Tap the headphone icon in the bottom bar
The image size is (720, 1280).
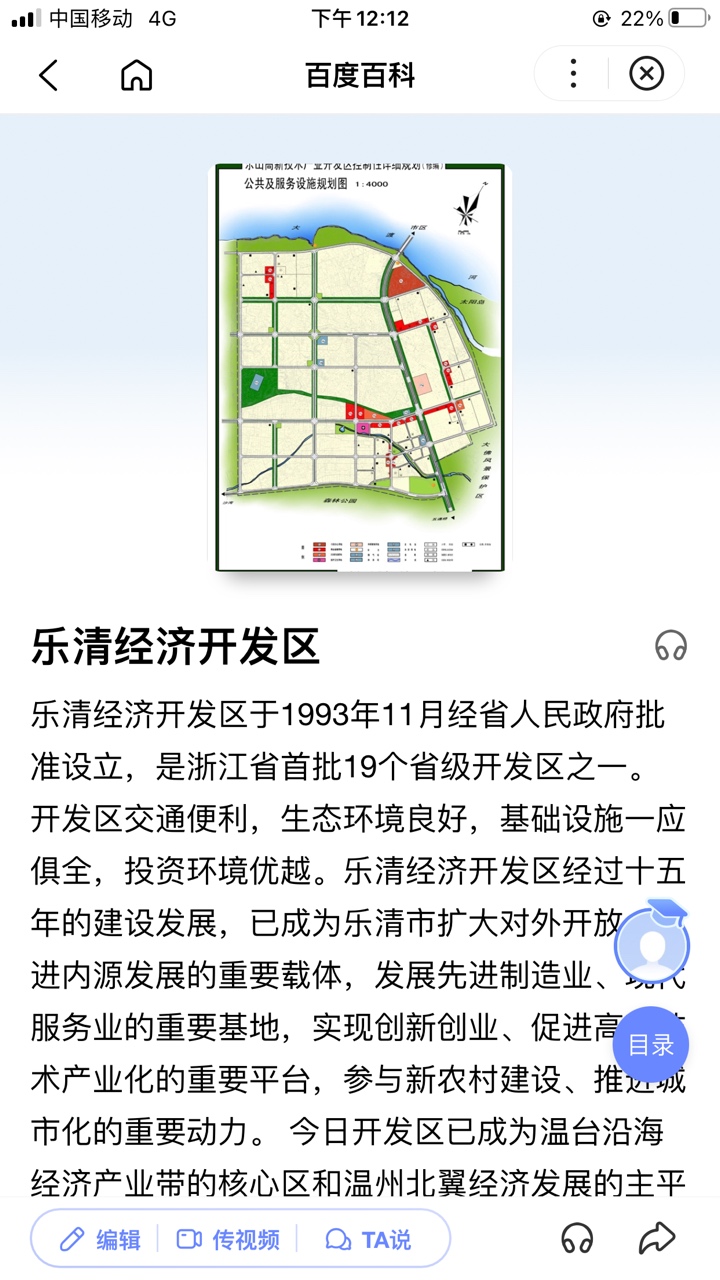tap(577, 1239)
